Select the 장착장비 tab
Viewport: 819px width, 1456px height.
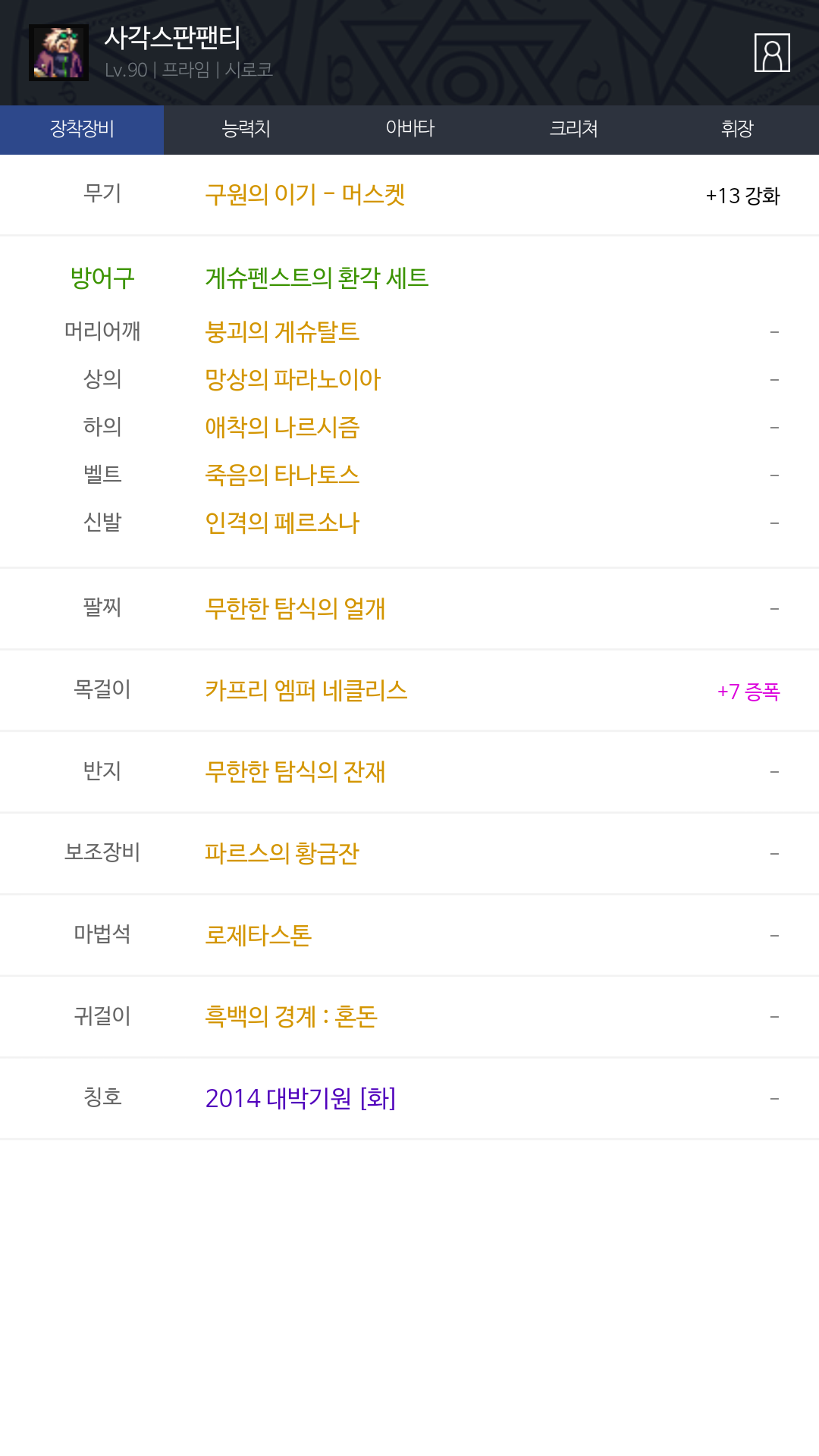coord(82,129)
